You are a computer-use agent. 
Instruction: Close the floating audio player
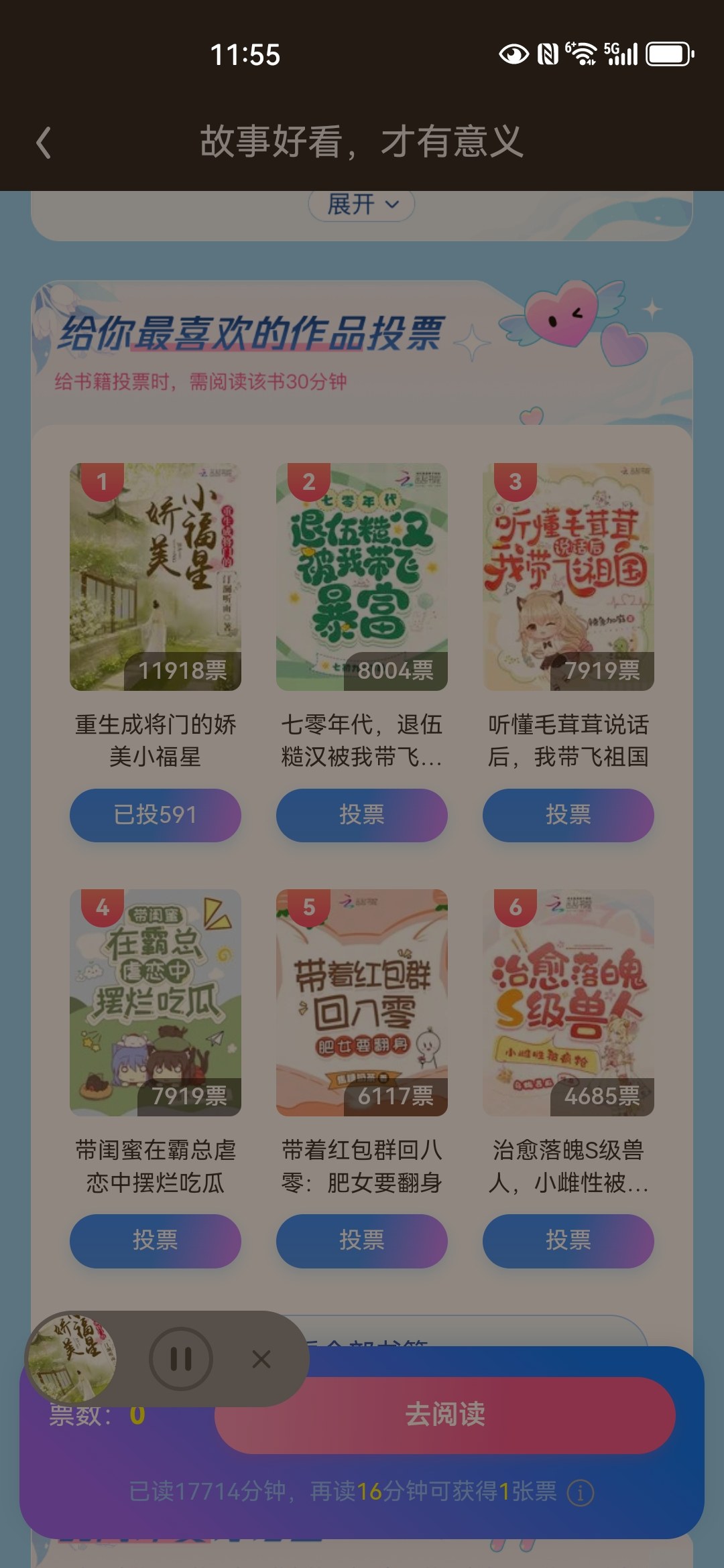[261, 1359]
